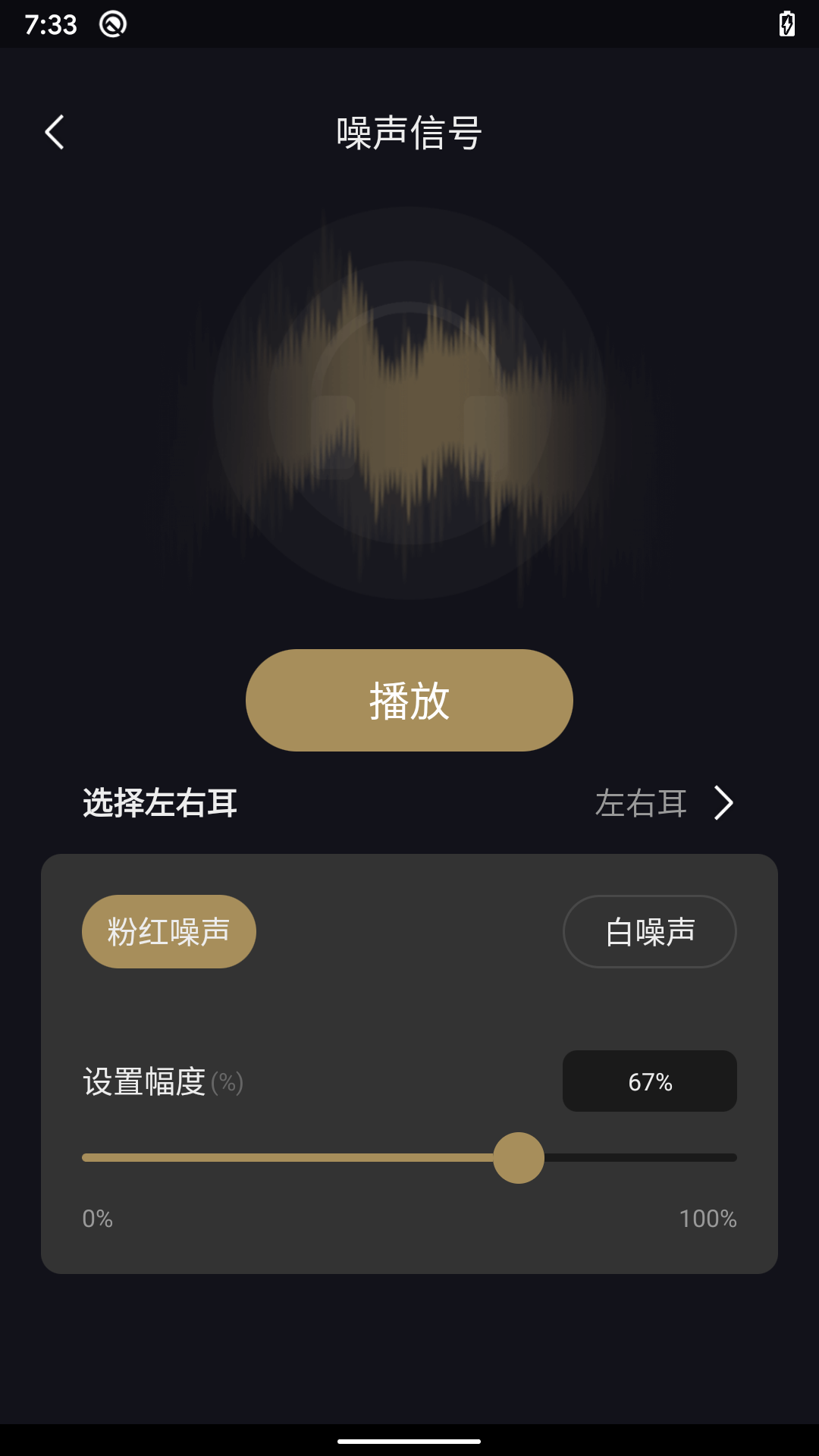819x1456 pixels.
Task: Tap the back arrow to exit 噪声信号
Action: point(55,131)
